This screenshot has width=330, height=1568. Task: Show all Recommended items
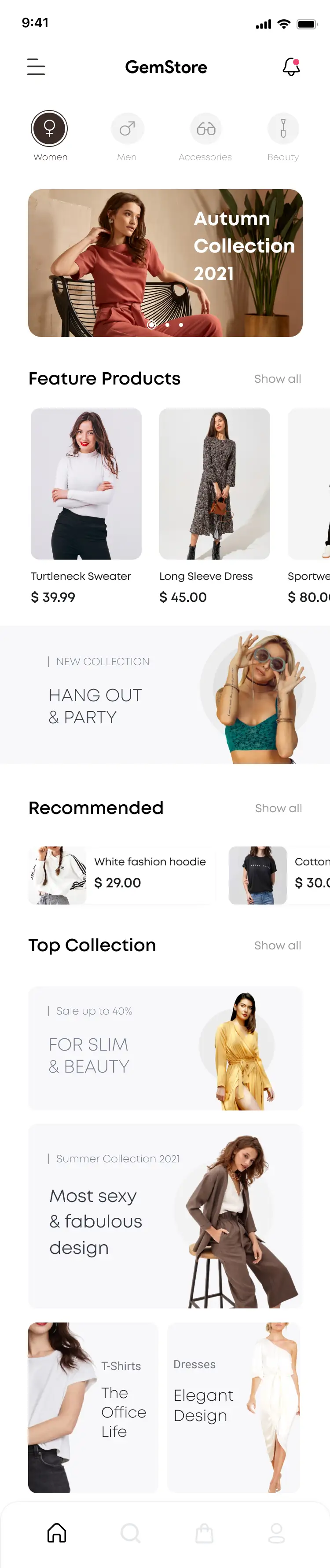coord(278,808)
